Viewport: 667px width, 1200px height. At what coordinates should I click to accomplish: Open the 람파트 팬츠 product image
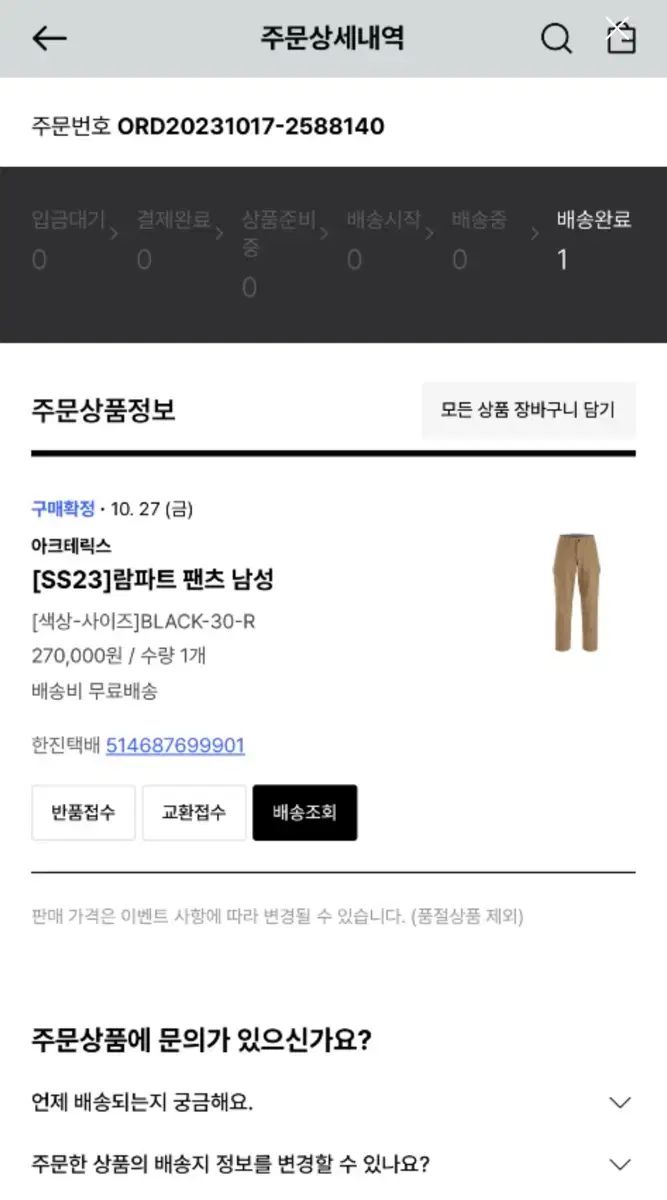coord(578,593)
